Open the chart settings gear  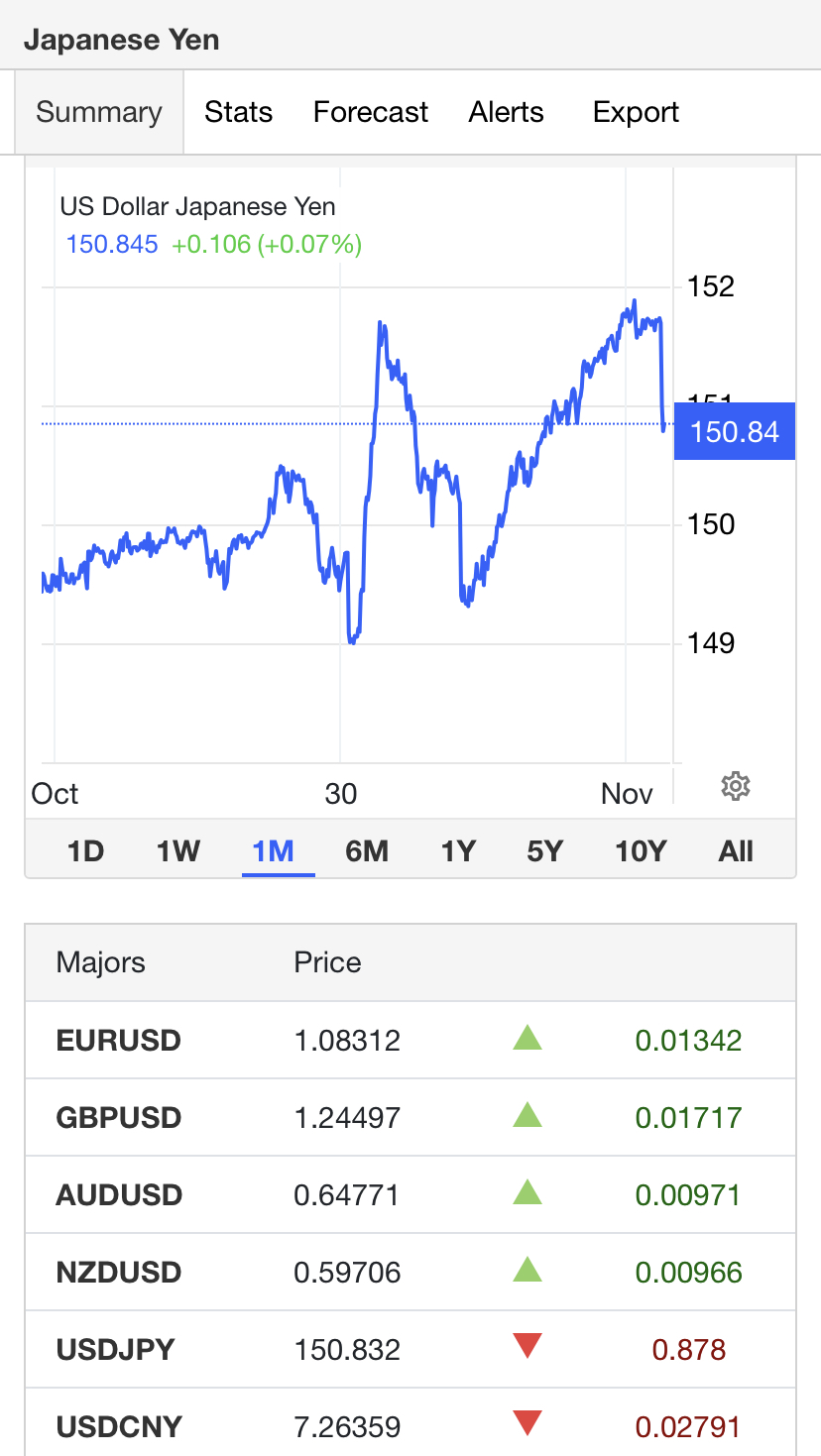pyautogui.click(x=735, y=787)
